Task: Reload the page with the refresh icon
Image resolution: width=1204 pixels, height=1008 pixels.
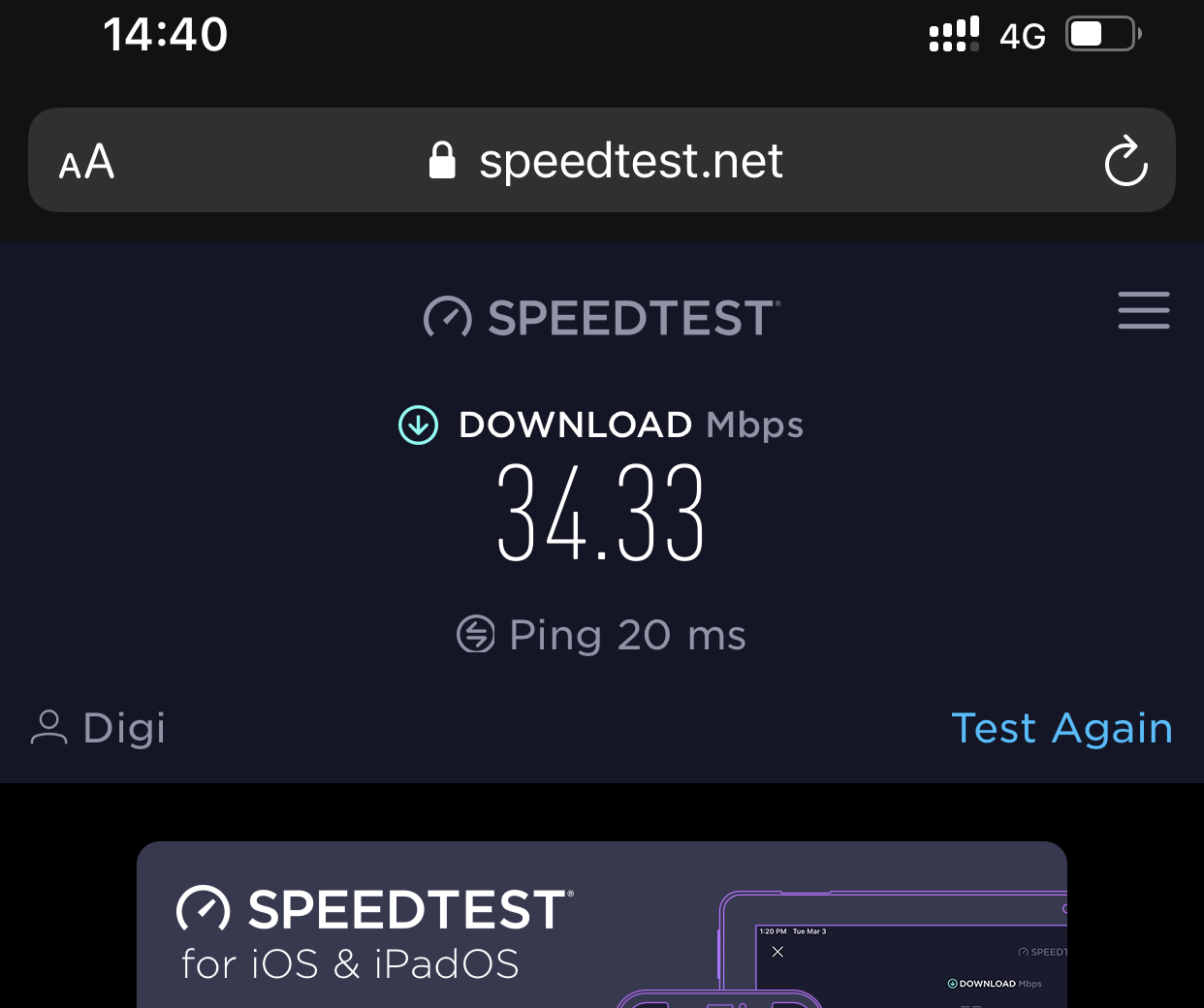Action: [x=1125, y=161]
